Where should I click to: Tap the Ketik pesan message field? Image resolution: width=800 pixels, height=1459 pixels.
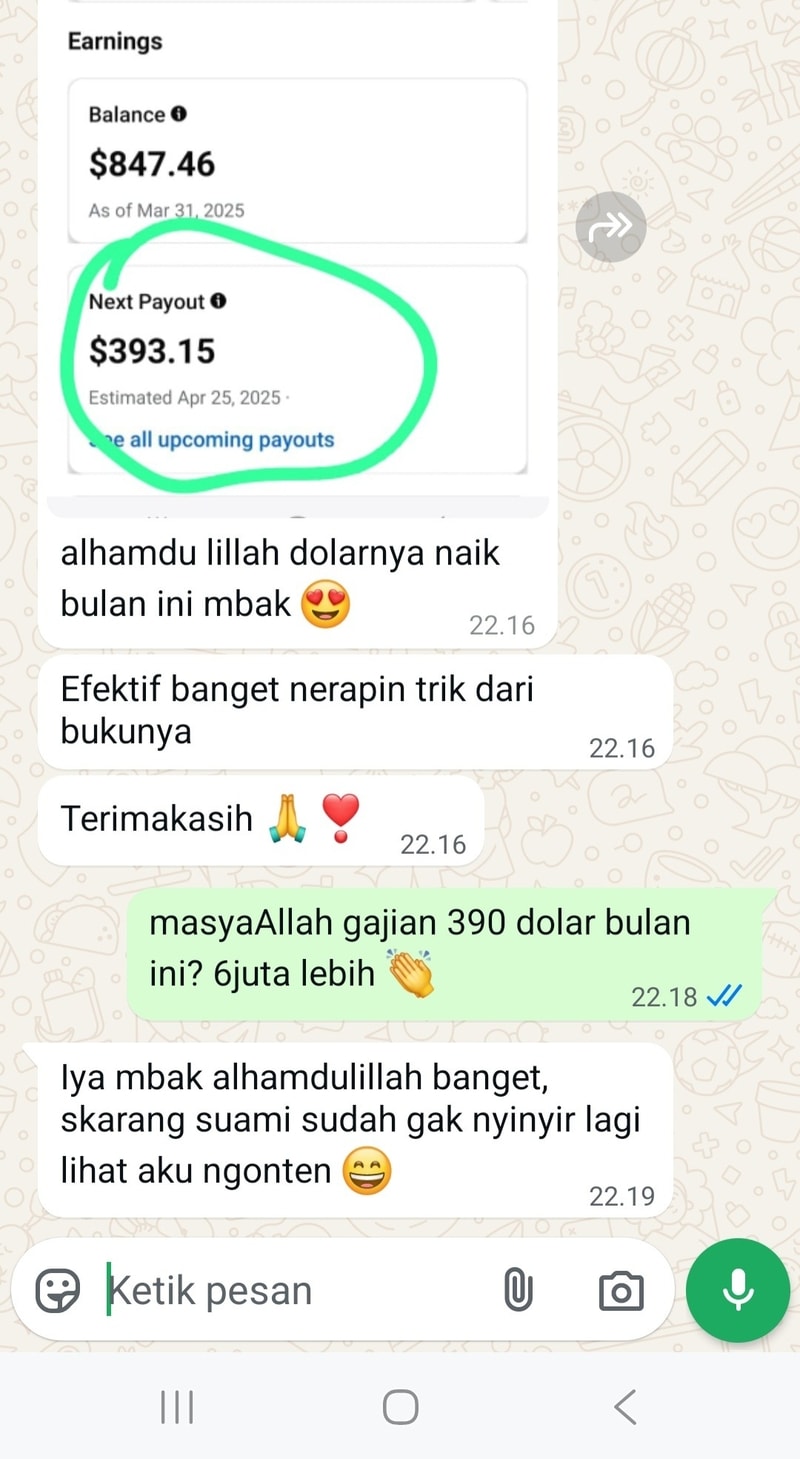click(290, 1290)
